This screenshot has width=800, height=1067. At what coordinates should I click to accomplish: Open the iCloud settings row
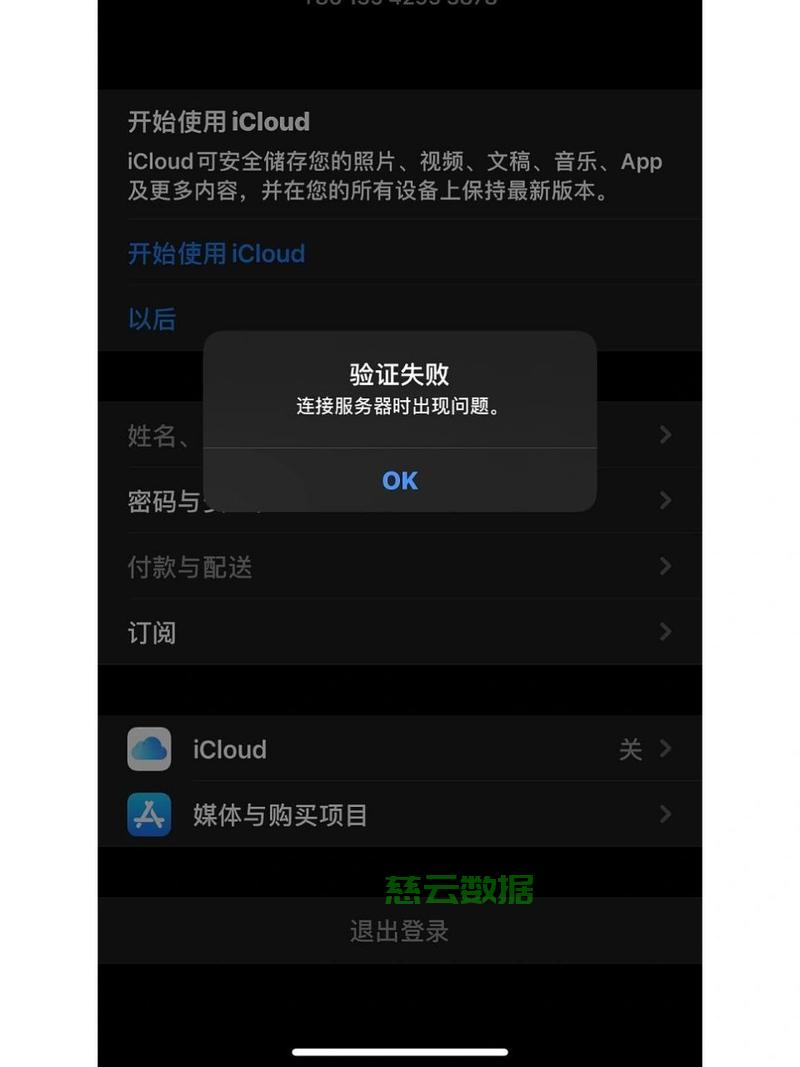(x=399, y=749)
